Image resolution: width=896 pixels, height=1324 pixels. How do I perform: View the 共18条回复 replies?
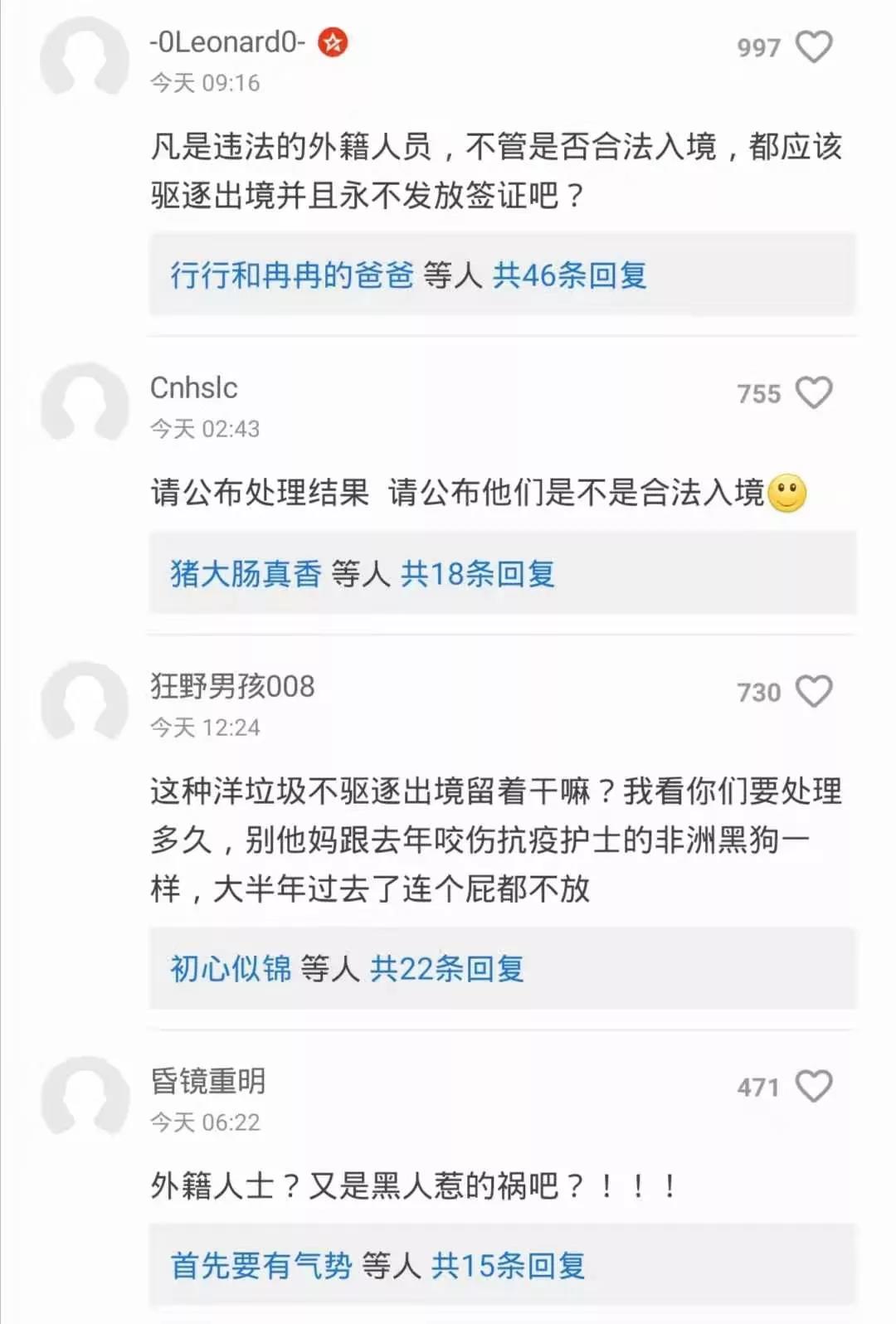(477, 574)
